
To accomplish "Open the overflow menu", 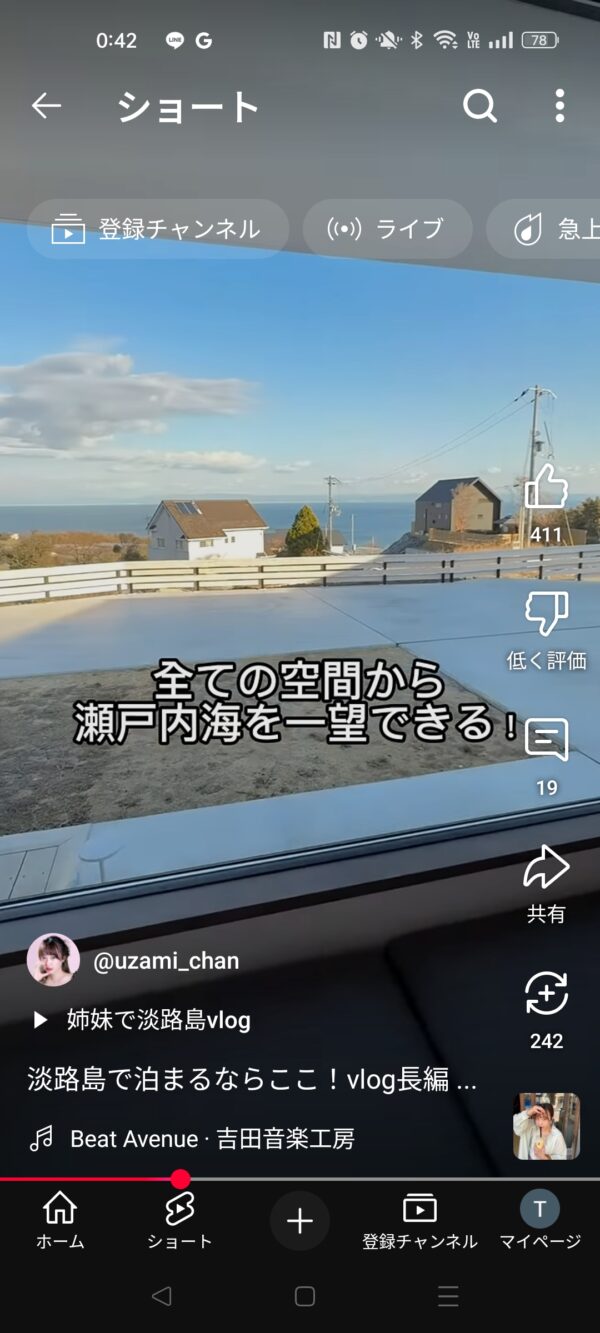I will click(559, 106).
